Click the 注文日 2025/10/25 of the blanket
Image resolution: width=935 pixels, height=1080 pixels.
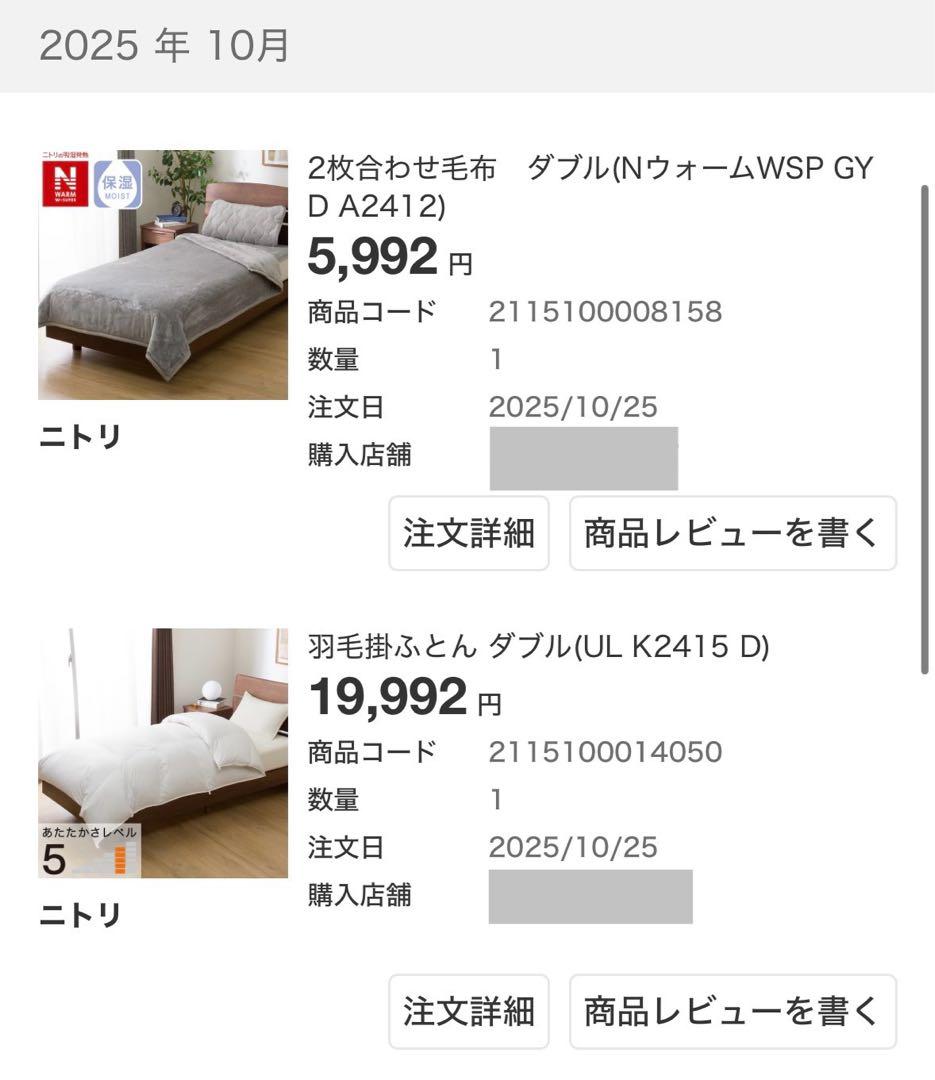pos(572,406)
